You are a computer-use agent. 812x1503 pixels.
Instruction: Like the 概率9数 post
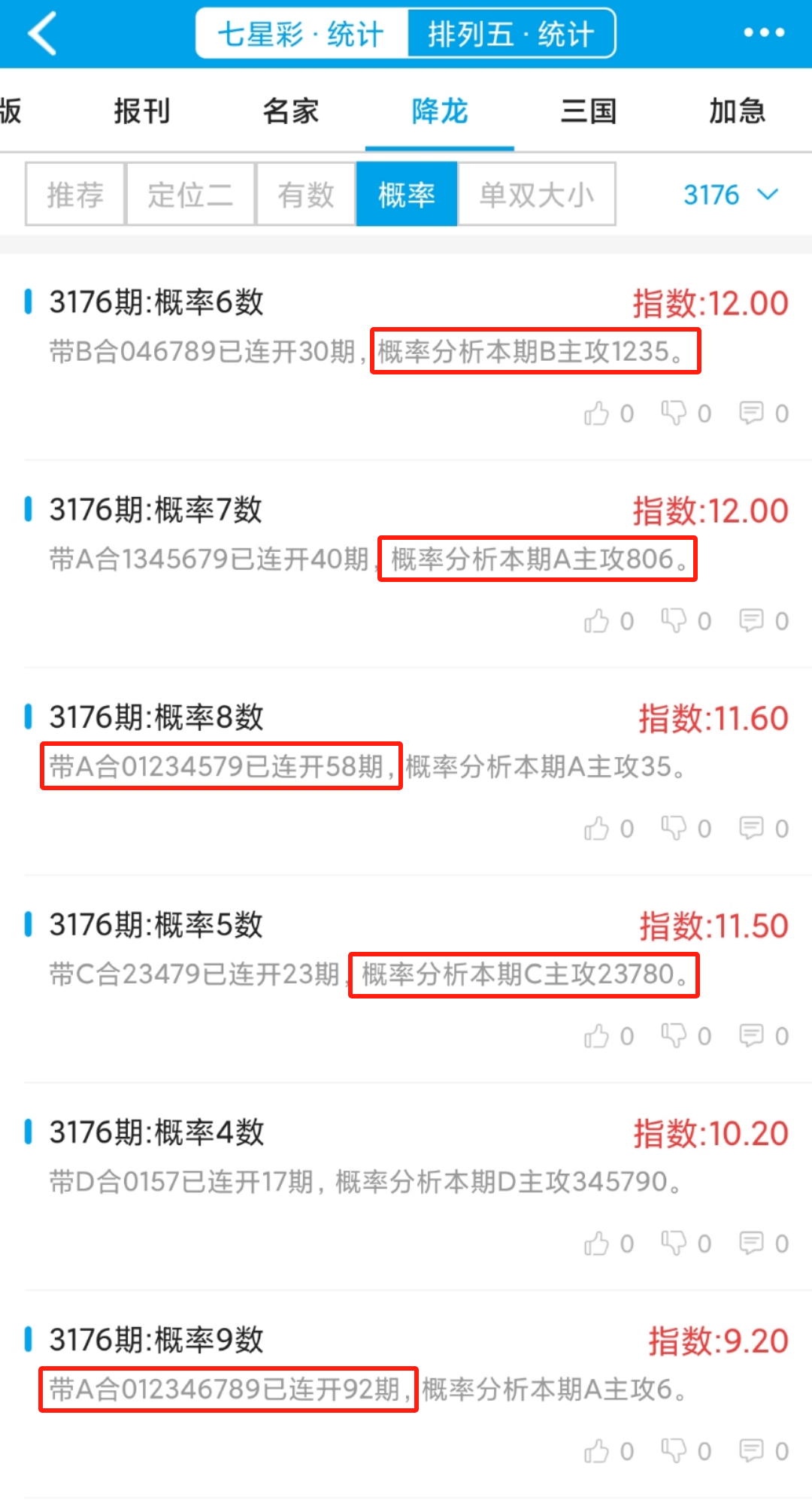click(598, 1451)
